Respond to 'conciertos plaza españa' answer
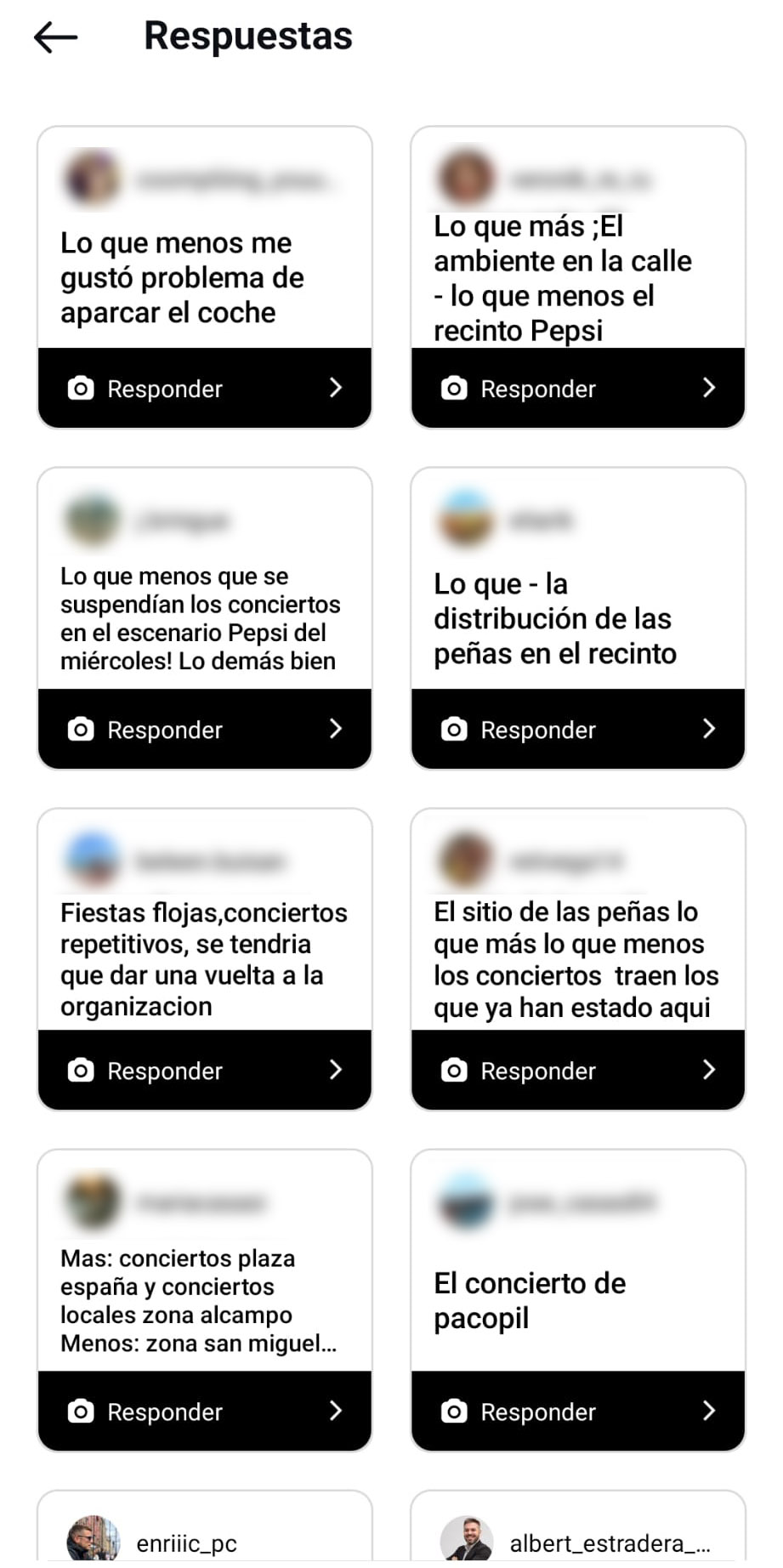This screenshot has height=1568, width=783. pyautogui.click(x=204, y=1412)
